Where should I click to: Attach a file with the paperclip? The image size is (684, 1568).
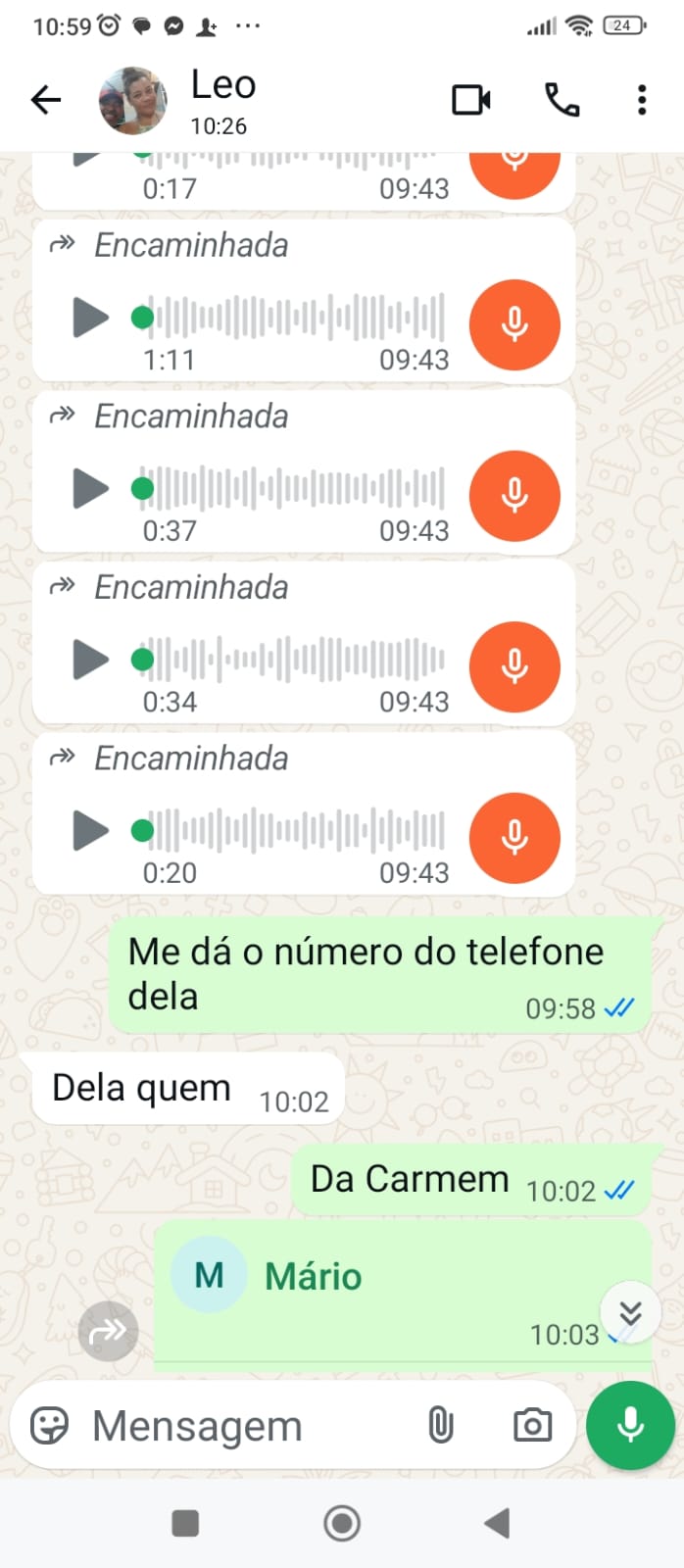(x=440, y=1425)
